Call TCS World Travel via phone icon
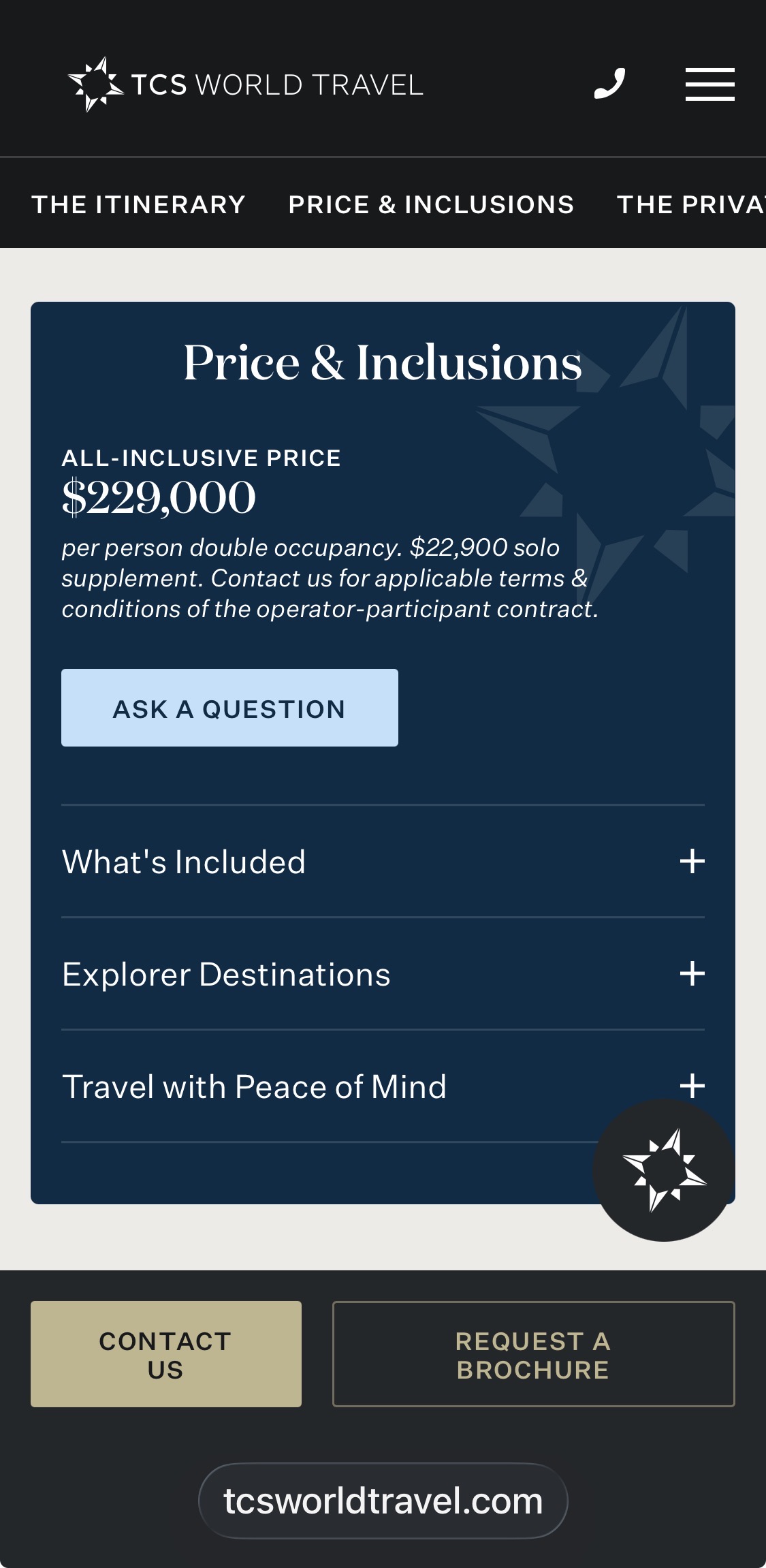 pyautogui.click(x=609, y=84)
